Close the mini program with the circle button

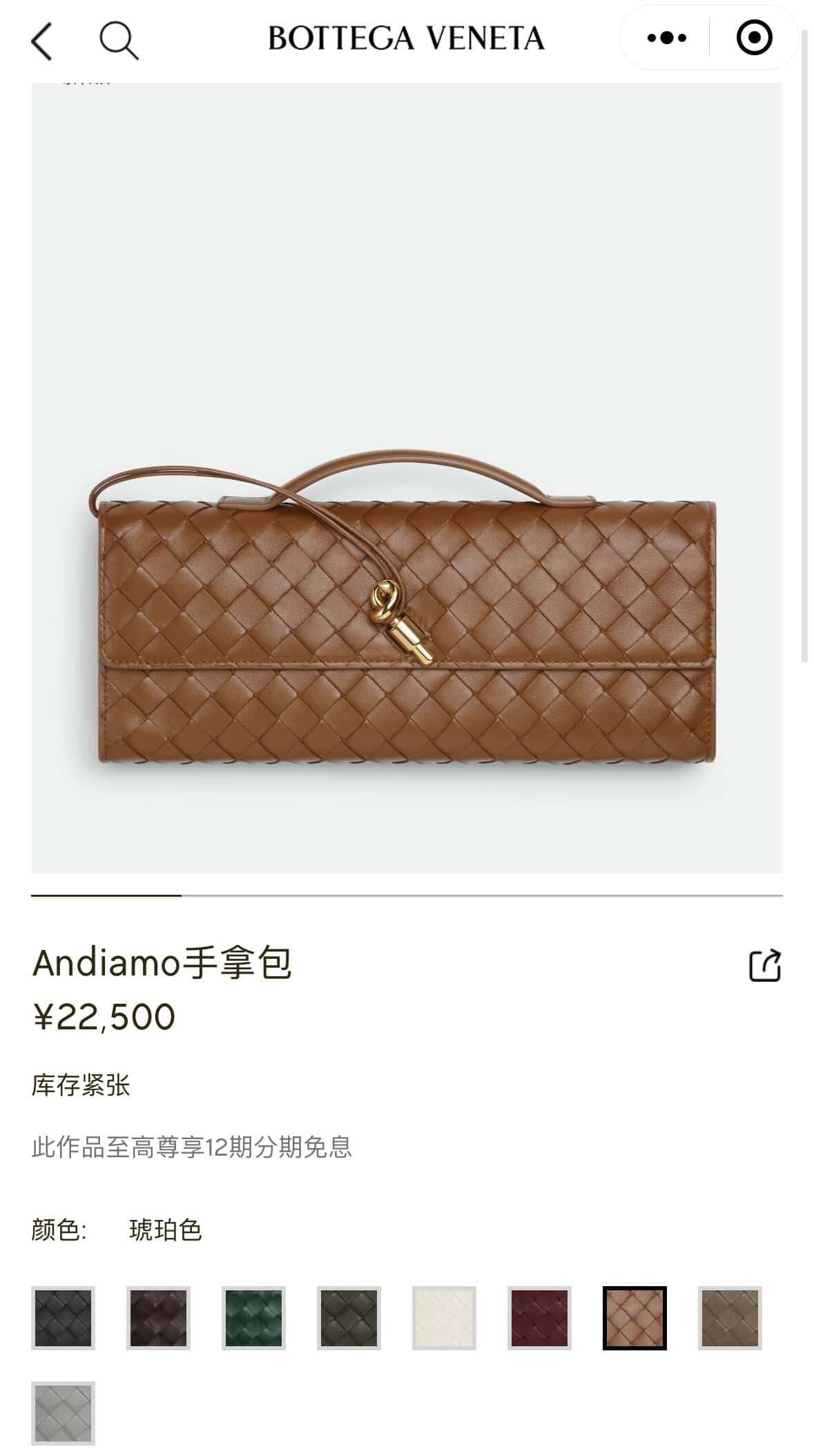754,38
